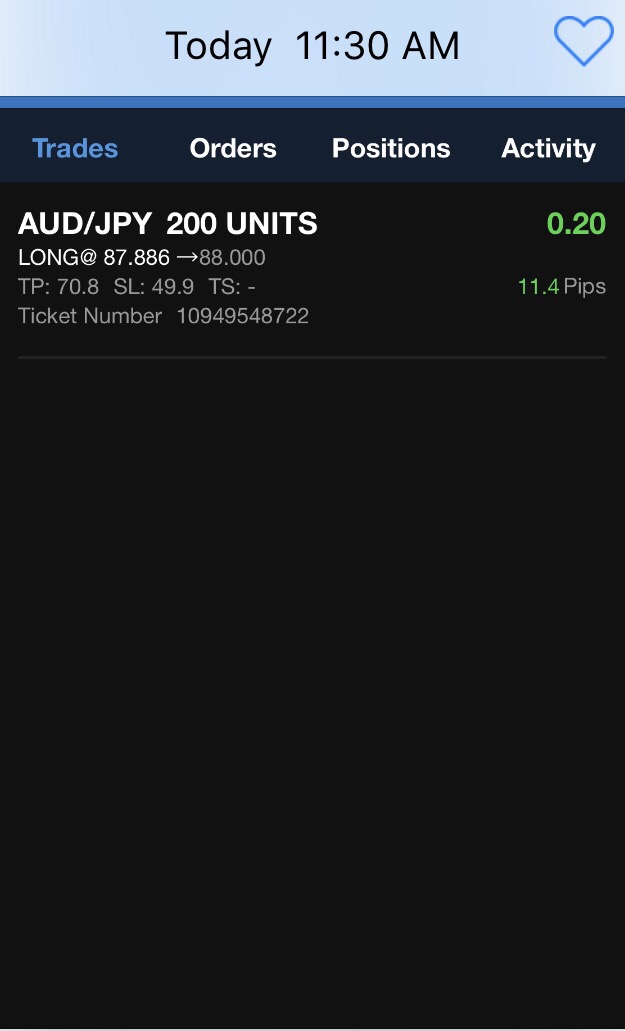Viewport: 625px width, 1031px height.
Task: View the Activity tab
Action: point(548,148)
